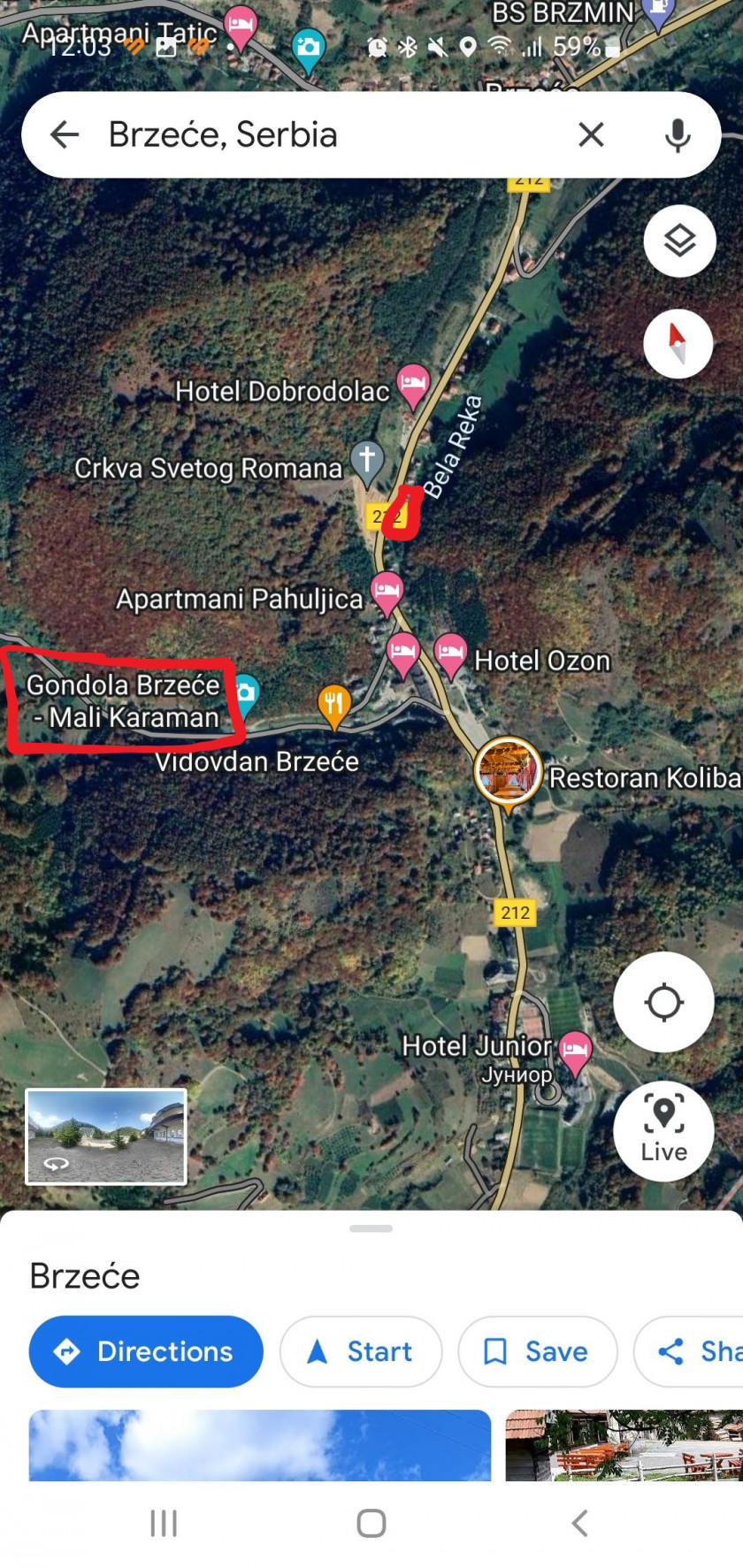Select Vidovdan Brzeće restaurant pin
This screenshot has height=1568, width=743.
click(333, 706)
